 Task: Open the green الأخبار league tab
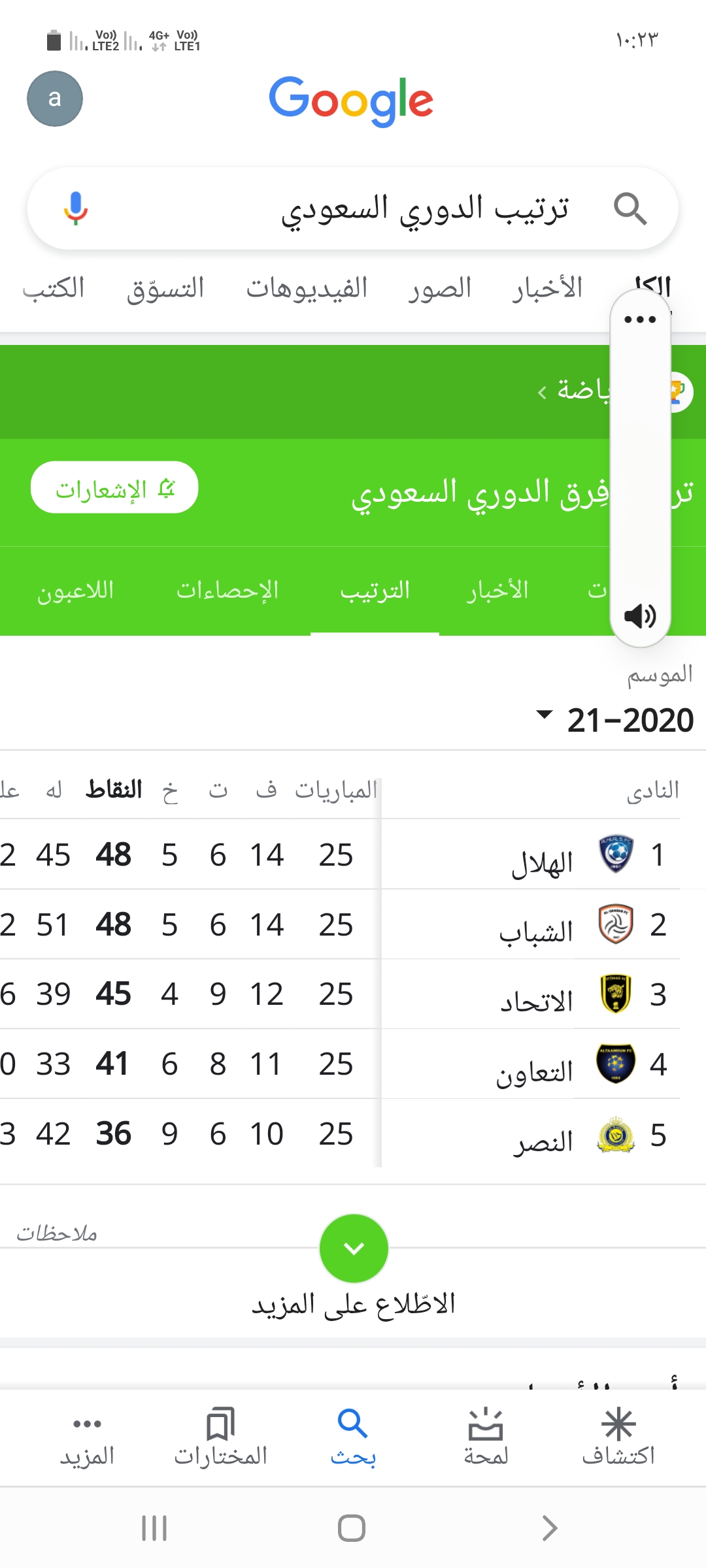(497, 590)
